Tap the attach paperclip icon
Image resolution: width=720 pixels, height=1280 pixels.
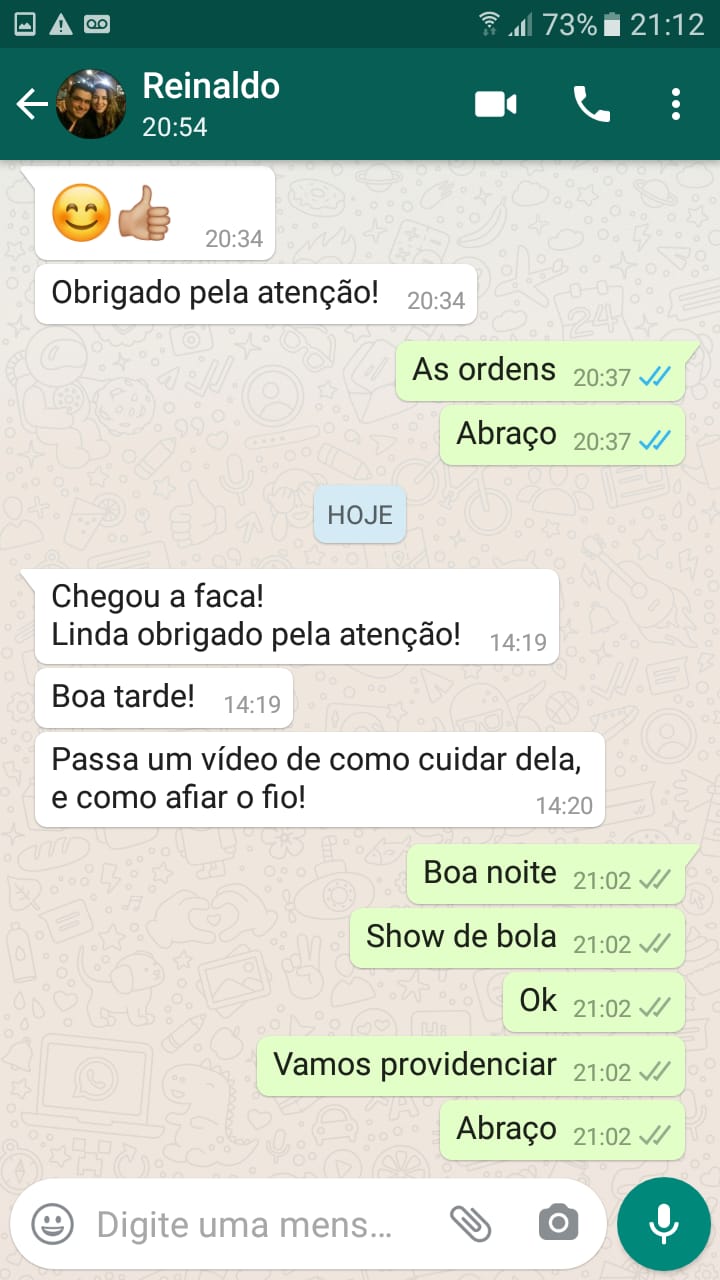click(470, 1223)
